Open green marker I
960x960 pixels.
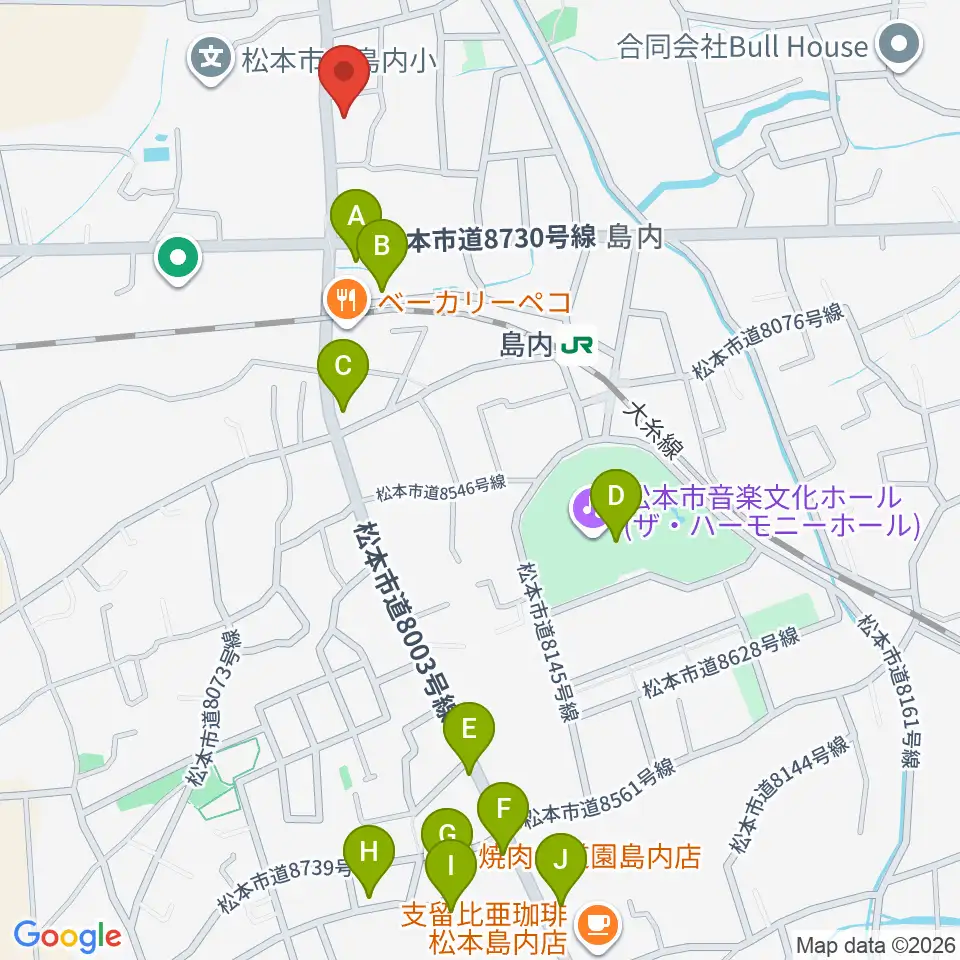pyautogui.click(x=451, y=873)
